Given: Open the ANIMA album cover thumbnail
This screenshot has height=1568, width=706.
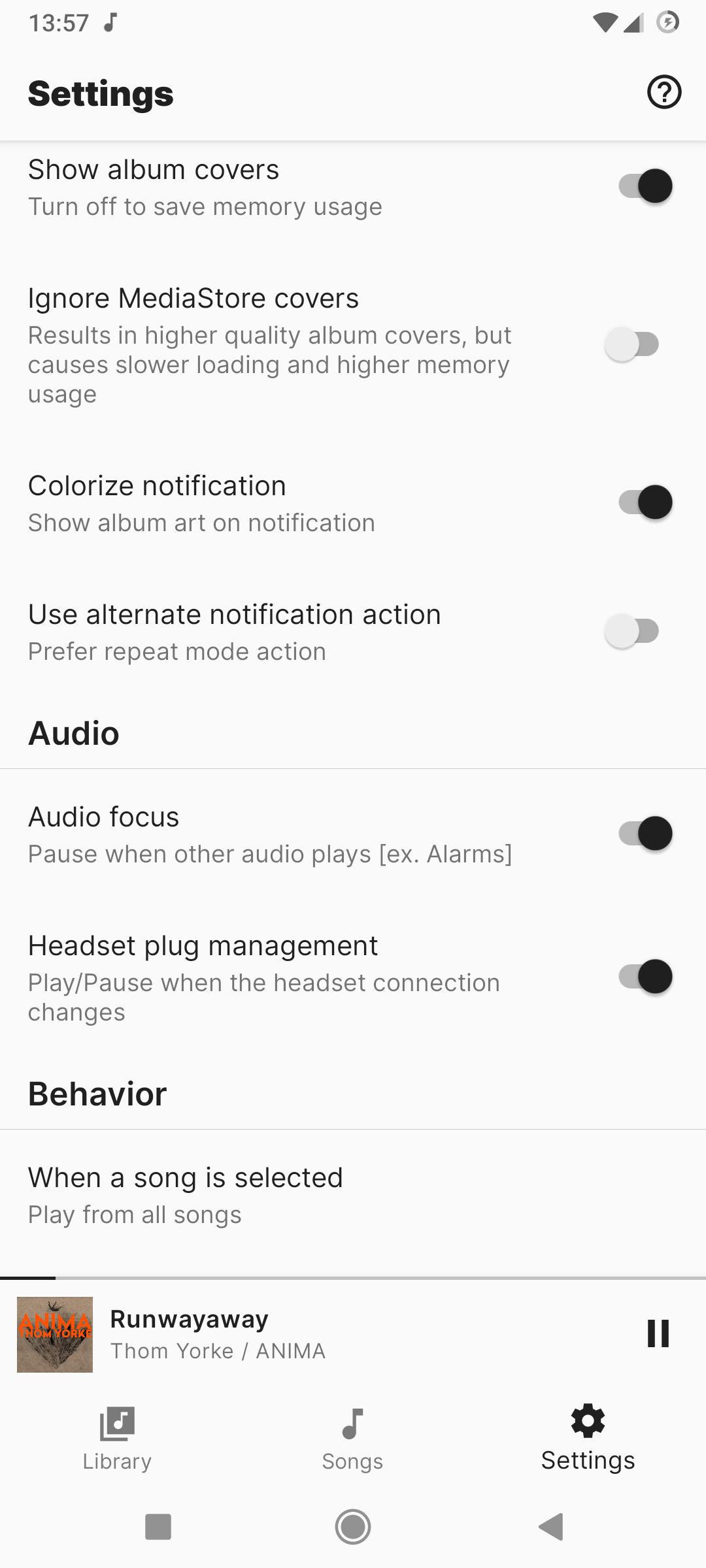Looking at the screenshot, I should coord(55,1334).
